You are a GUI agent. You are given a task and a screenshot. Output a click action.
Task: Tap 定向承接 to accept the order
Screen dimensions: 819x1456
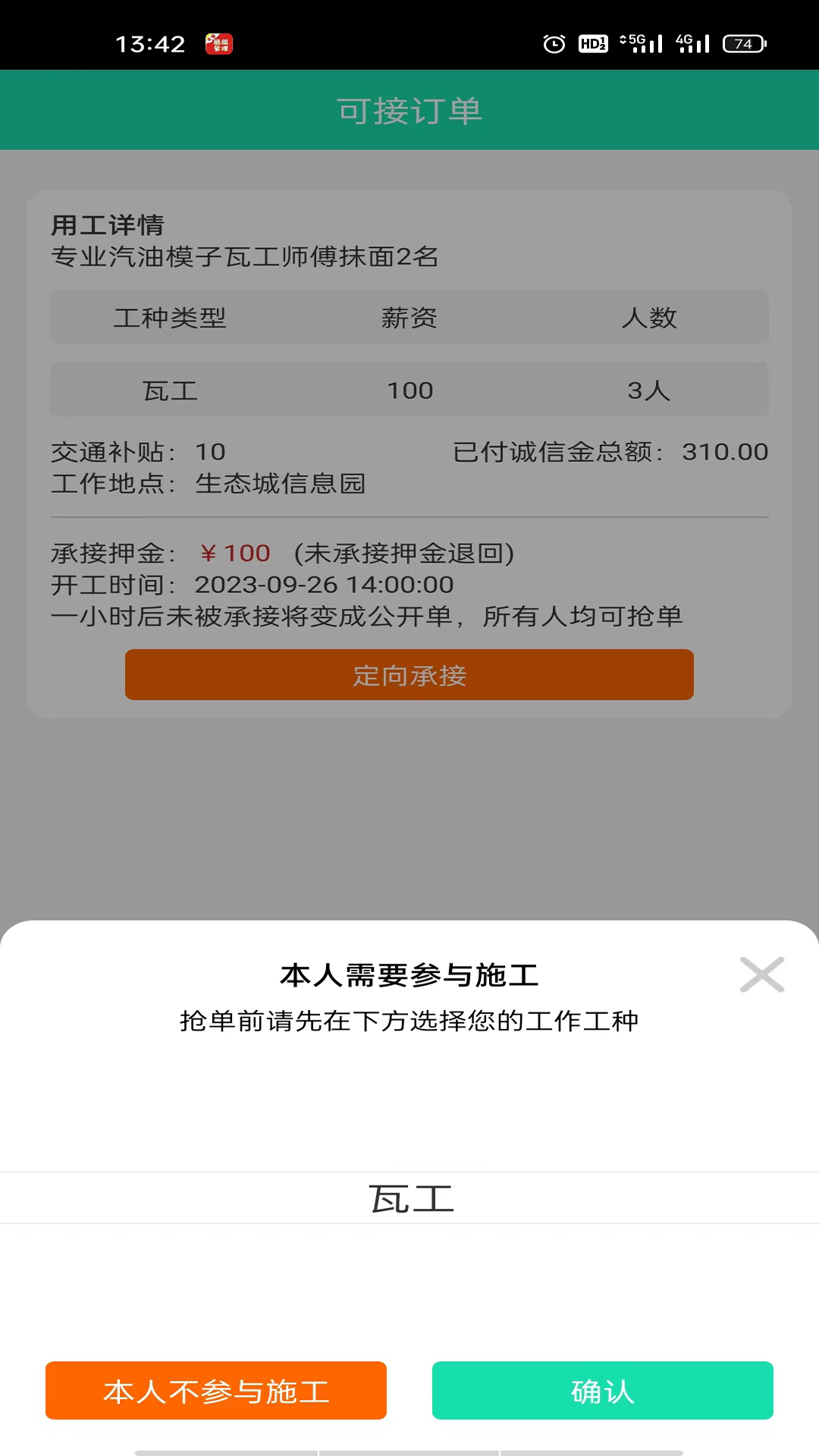409,675
